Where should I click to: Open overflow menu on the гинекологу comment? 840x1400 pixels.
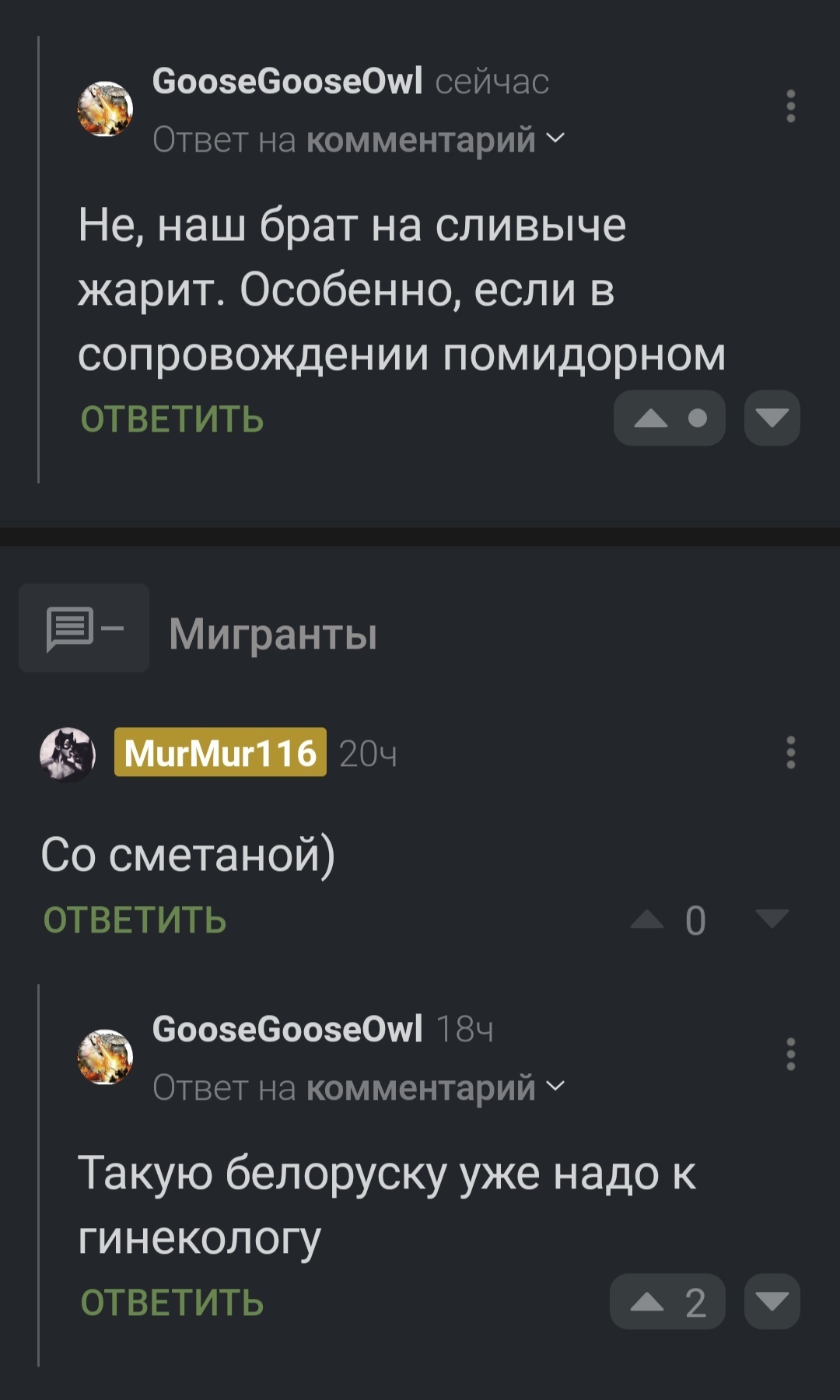click(x=790, y=1055)
